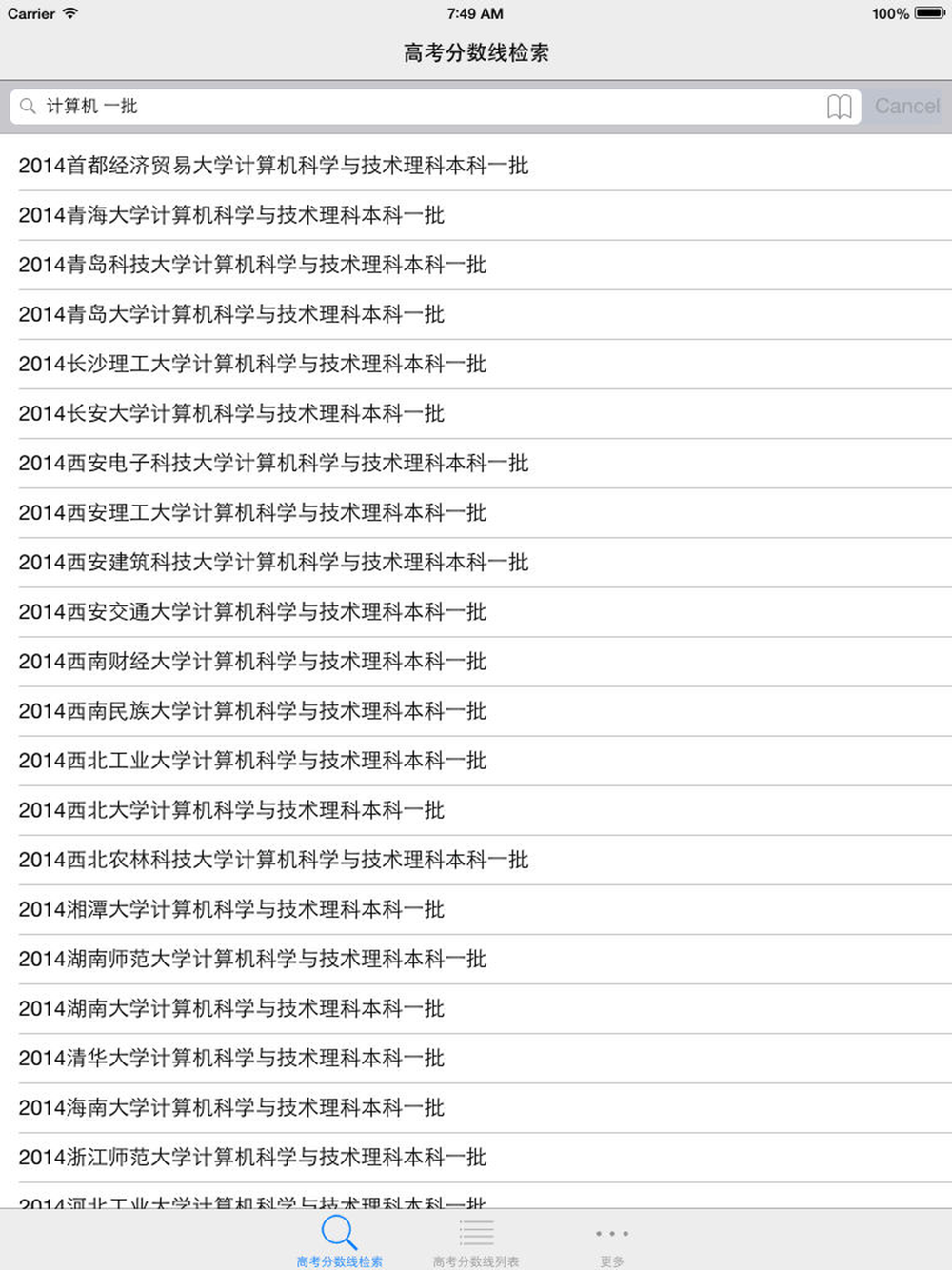Open the bookmarks icon in search bar
Image resolution: width=952 pixels, height=1270 pixels.
pos(839,107)
